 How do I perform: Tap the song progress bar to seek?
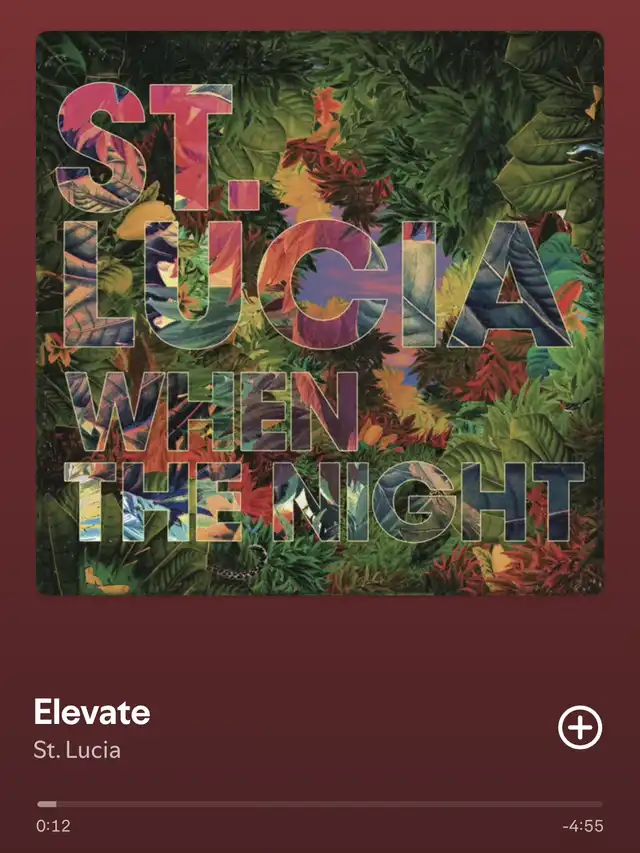coord(320,803)
